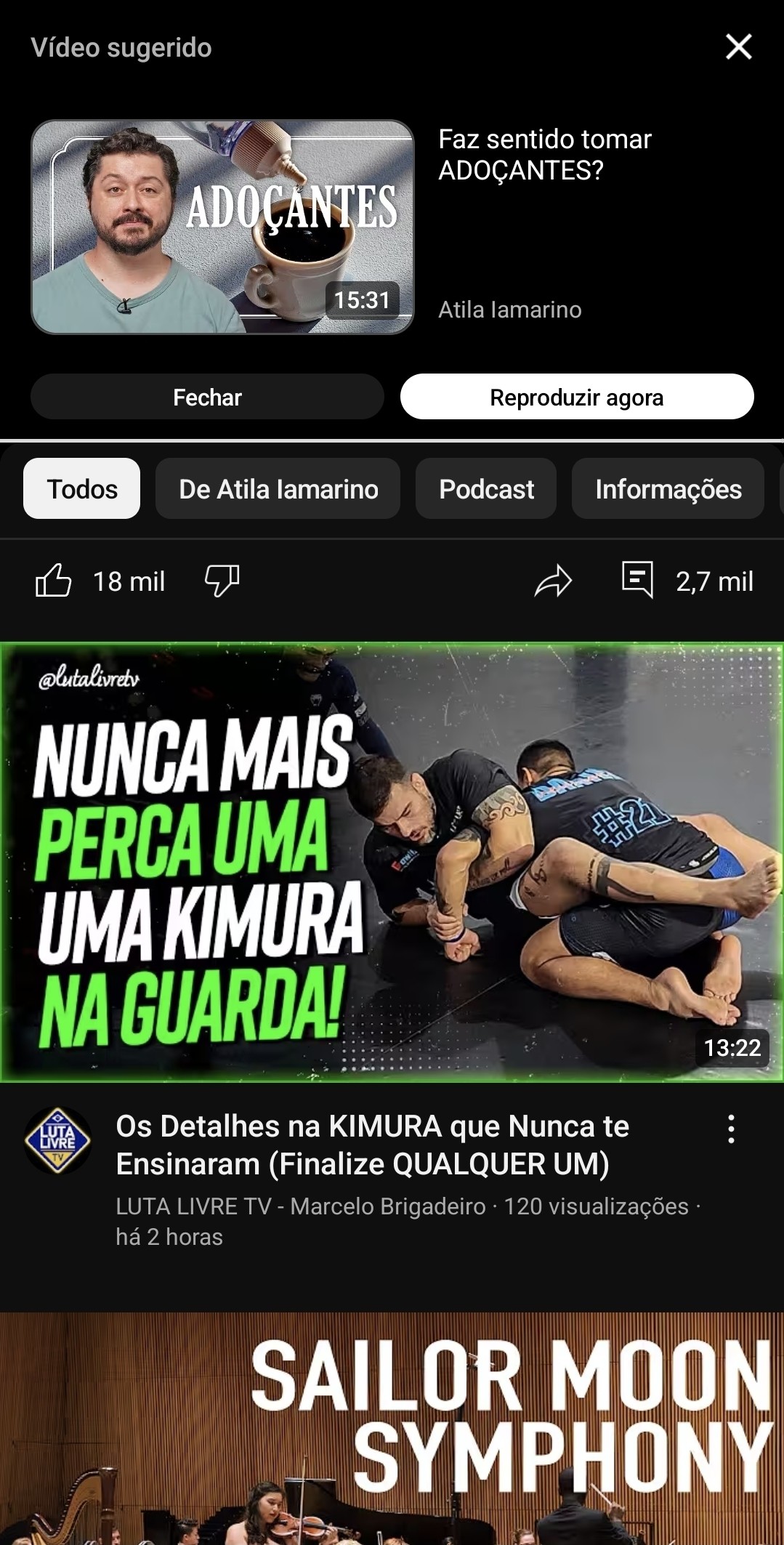Filter by De Atila Iamarino chip
The height and width of the screenshot is (1545, 784).
(x=278, y=488)
